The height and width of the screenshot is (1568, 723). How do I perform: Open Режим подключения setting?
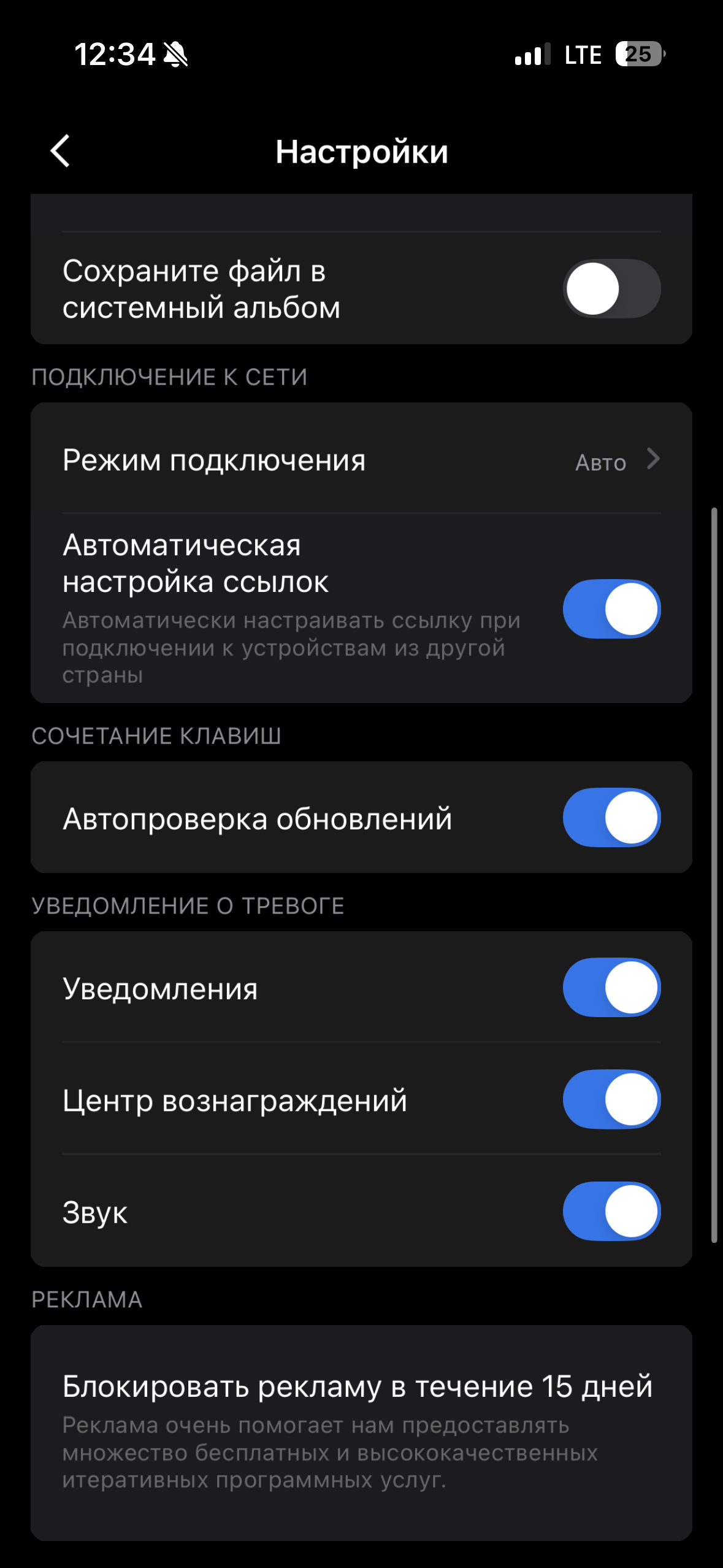point(361,460)
